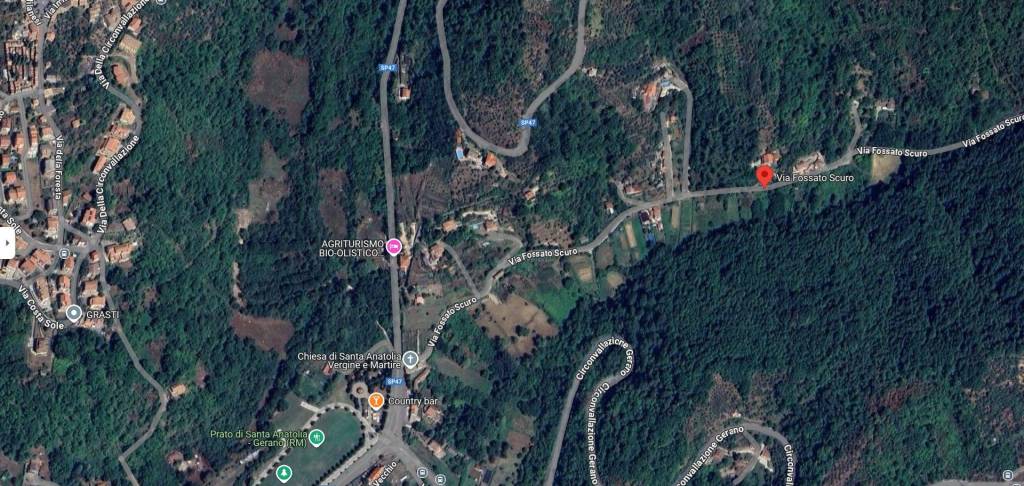Select Chiesa di Santa Anatolia church marker
The height and width of the screenshot is (486, 1024).
(410, 358)
